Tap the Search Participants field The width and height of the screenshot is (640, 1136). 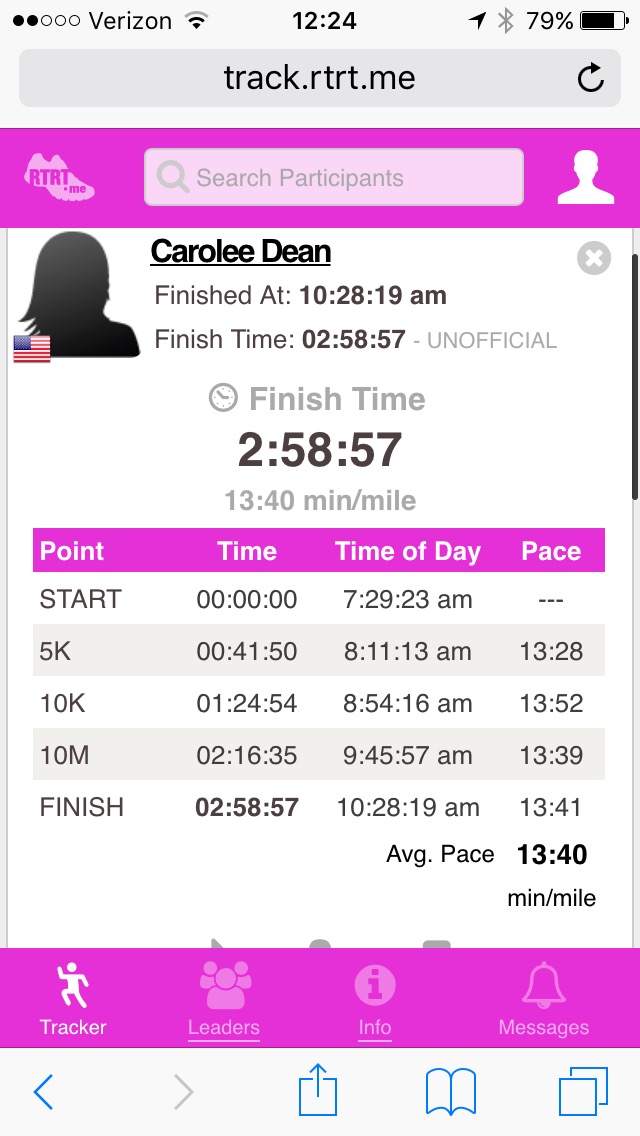pos(334,178)
